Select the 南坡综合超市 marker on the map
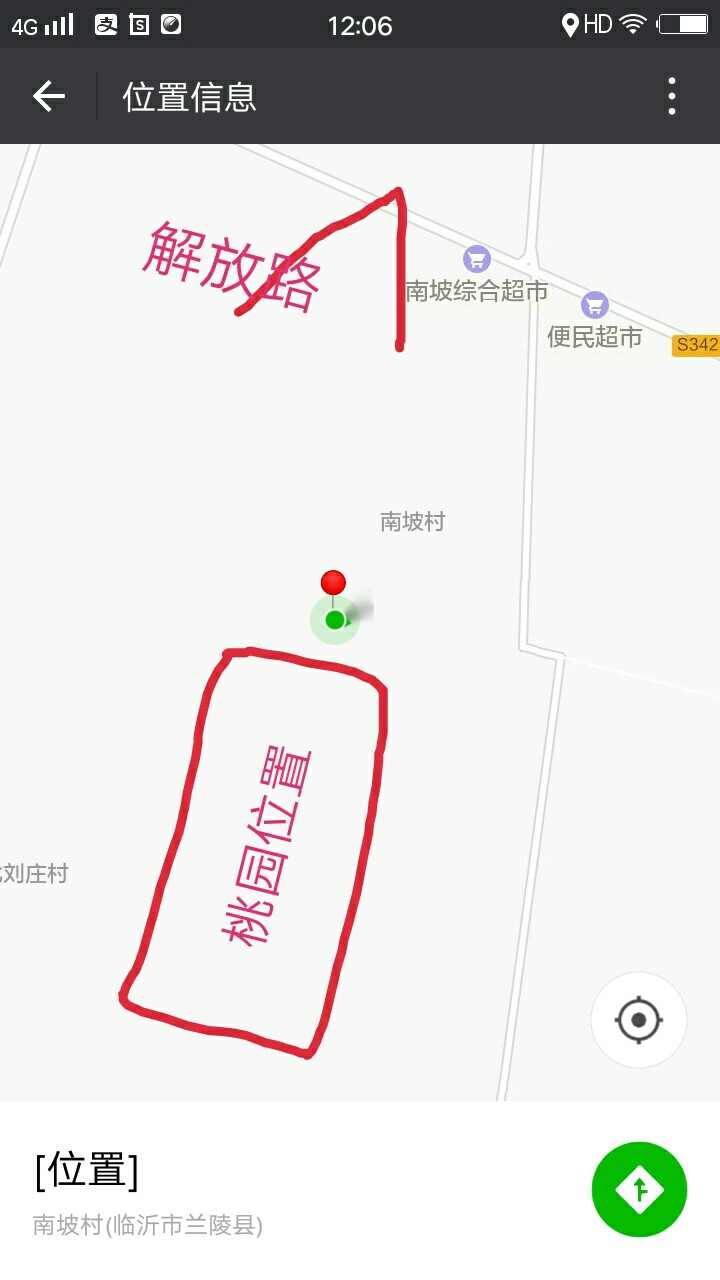This screenshot has width=720, height=1280. coord(477,259)
